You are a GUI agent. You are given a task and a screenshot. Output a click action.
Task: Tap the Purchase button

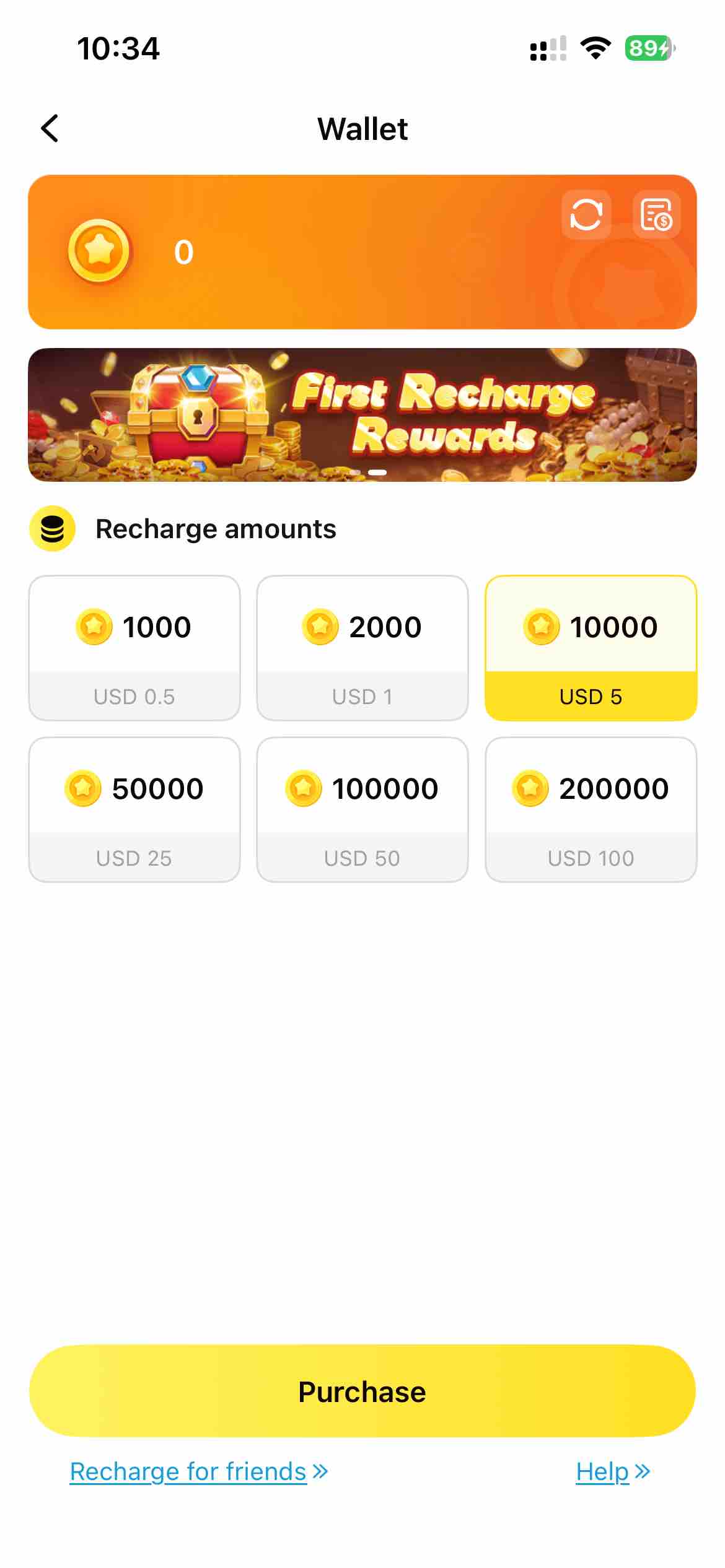(362, 1392)
